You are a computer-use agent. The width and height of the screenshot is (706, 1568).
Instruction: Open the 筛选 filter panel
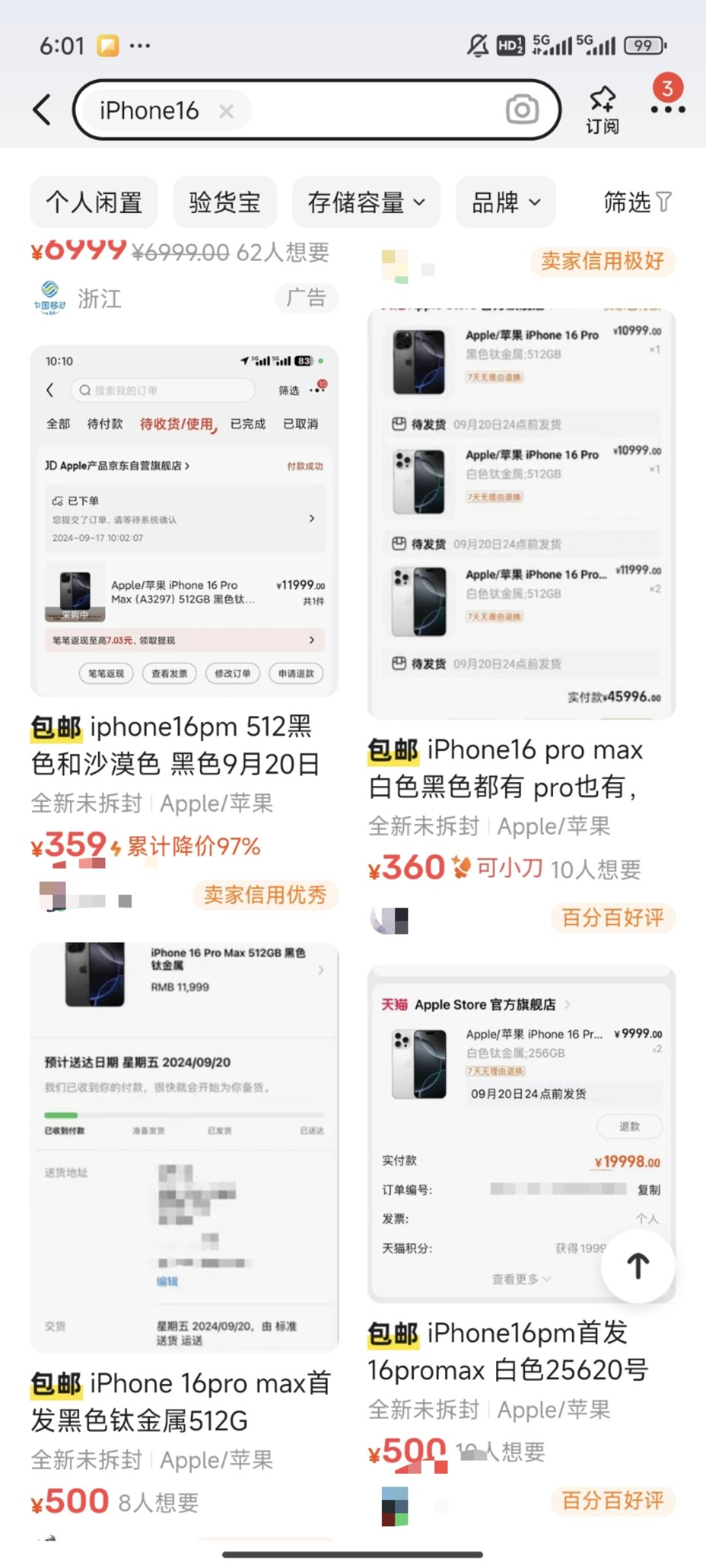(x=637, y=203)
